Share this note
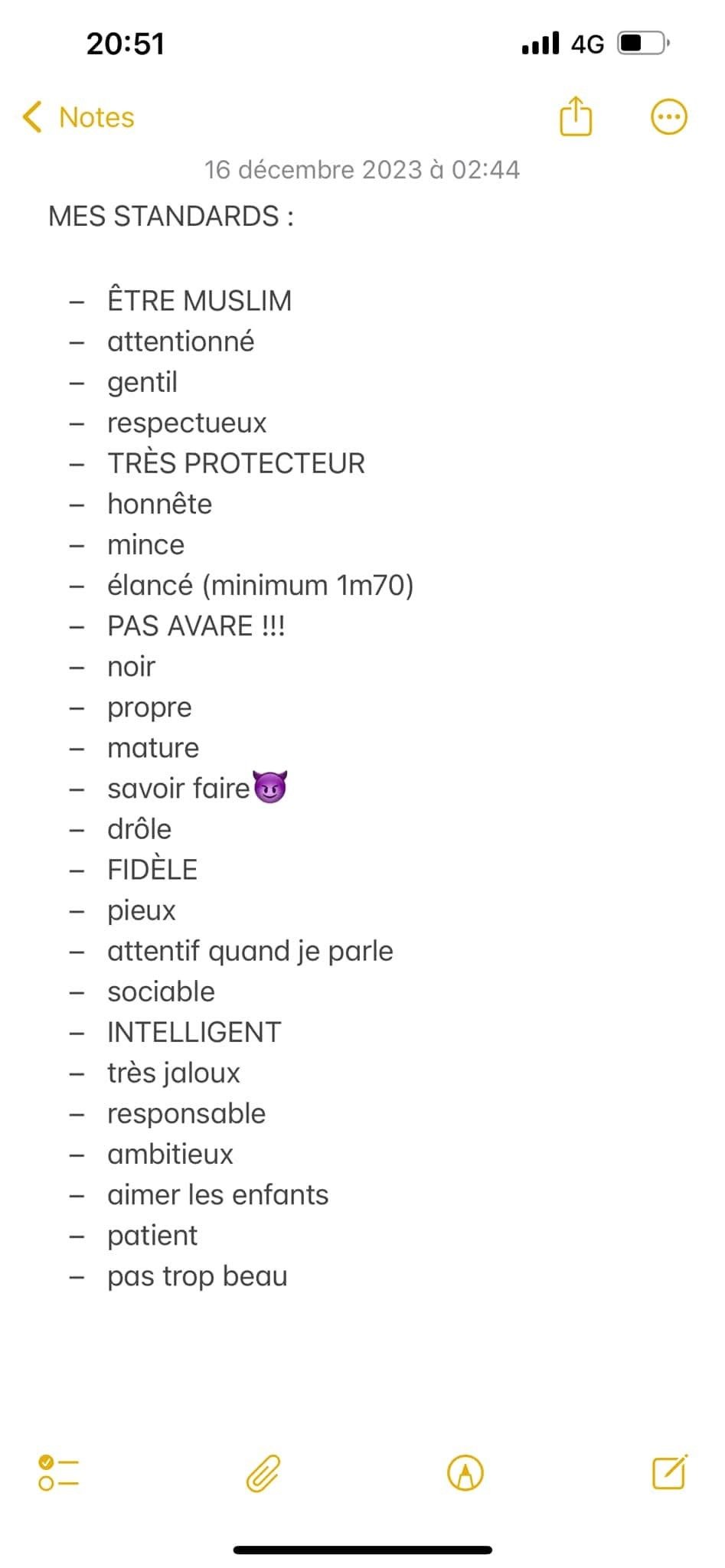725x1568 pixels. tap(576, 116)
